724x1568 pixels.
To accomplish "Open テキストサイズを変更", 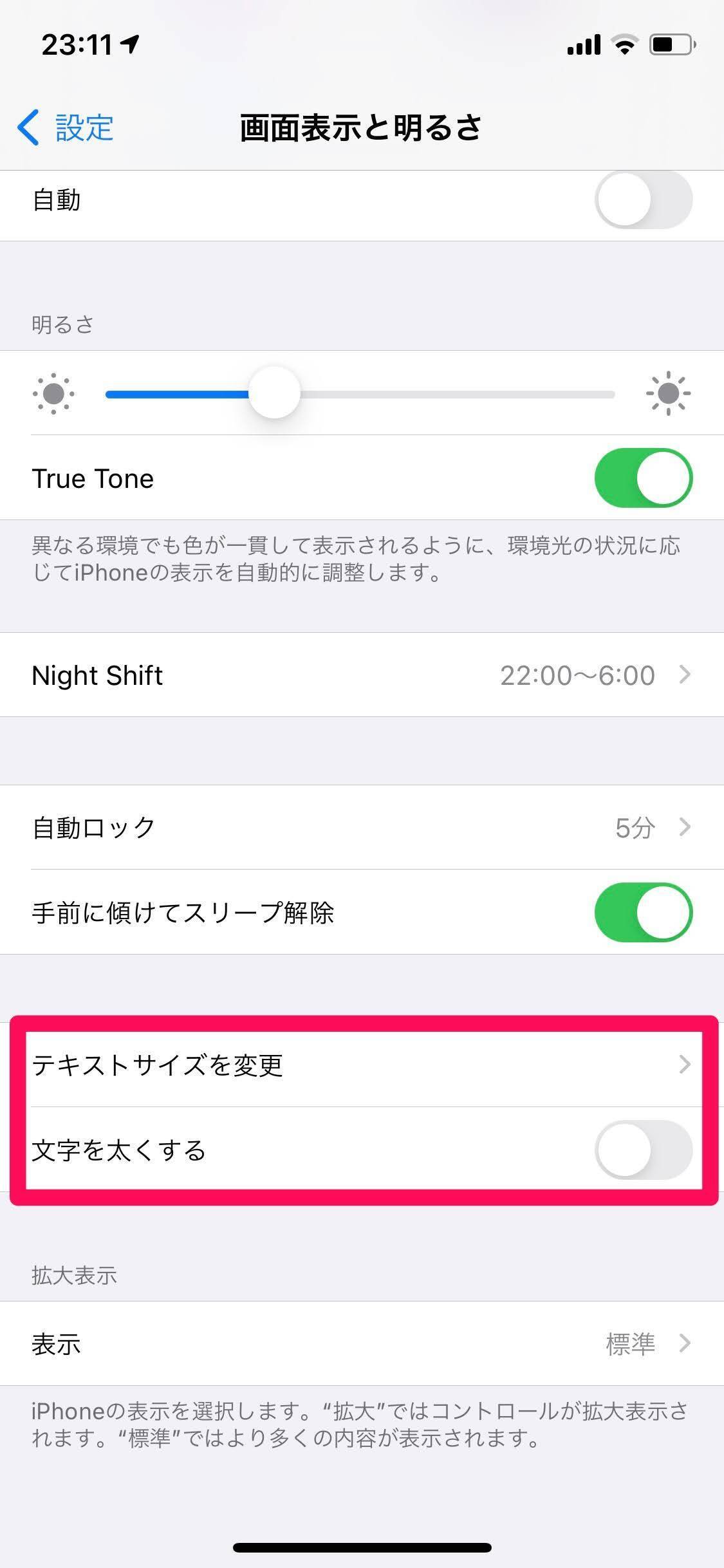I will (x=360, y=1065).
